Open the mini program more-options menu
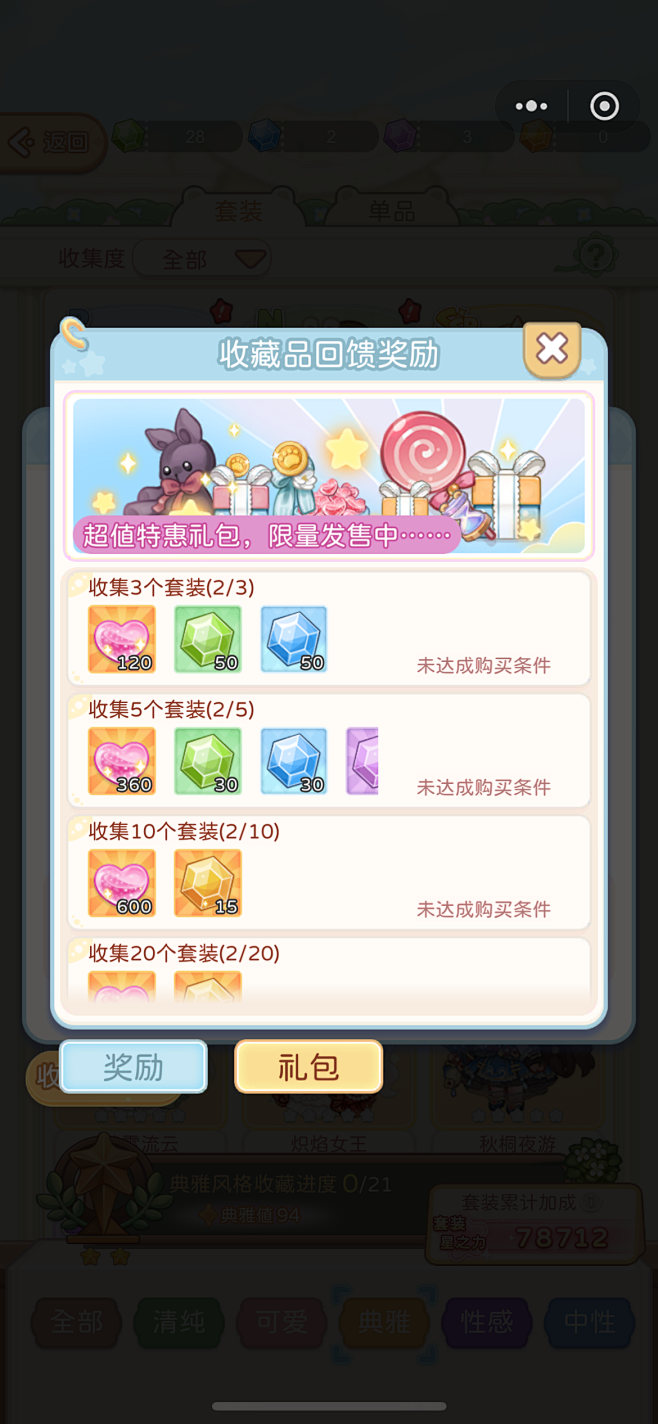 pos(531,106)
